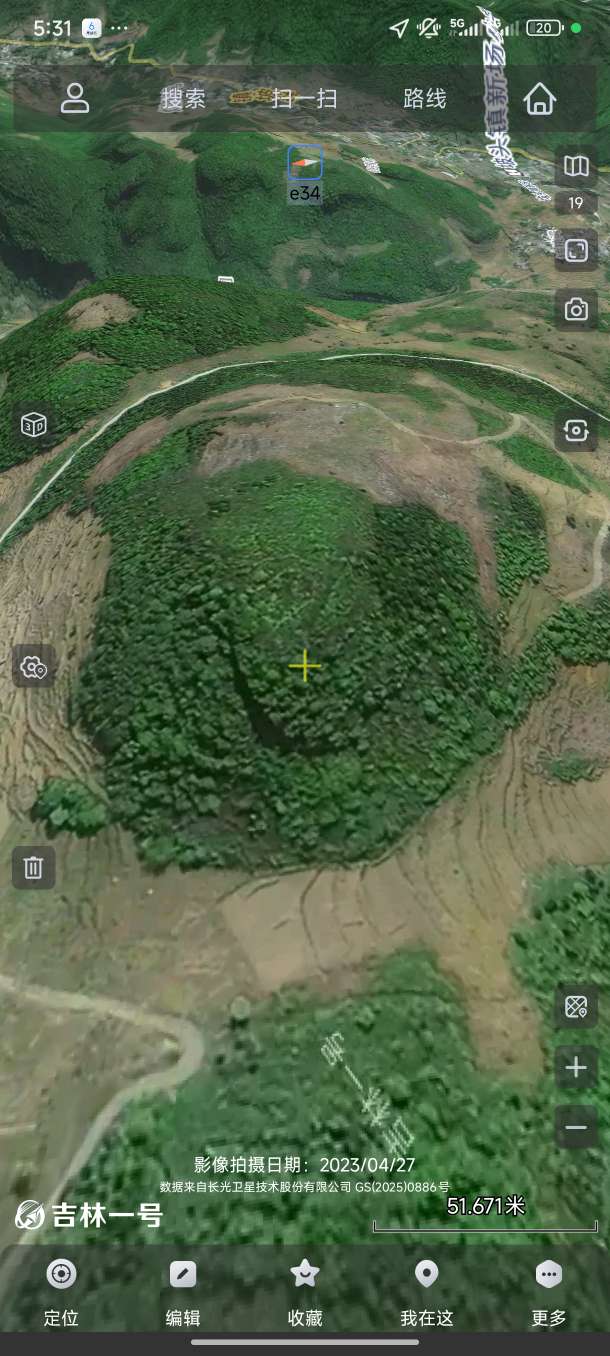Open the map layers icon
The image size is (610, 1356).
pos(576,167)
